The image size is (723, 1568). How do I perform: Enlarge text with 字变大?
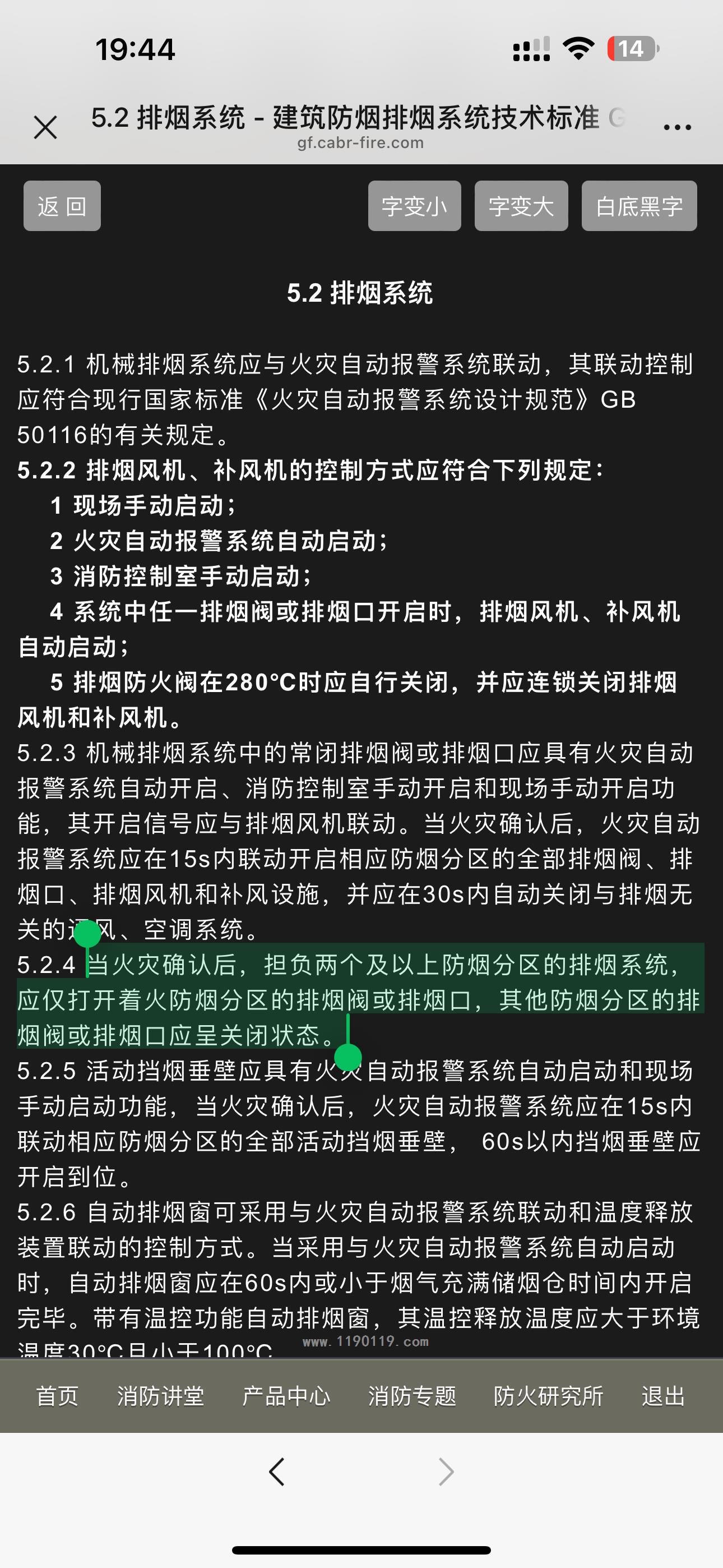tap(521, 206)
